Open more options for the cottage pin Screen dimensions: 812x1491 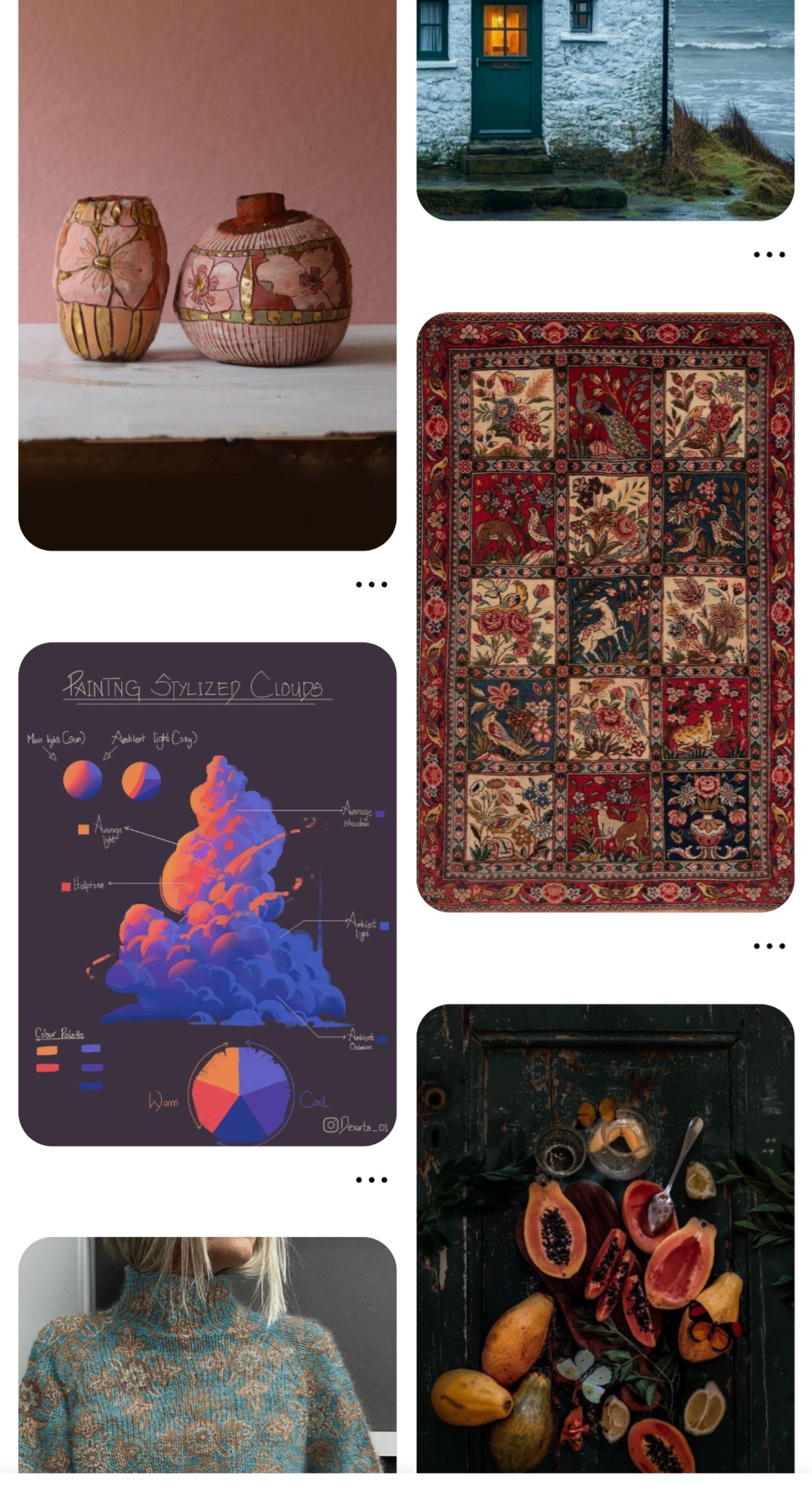coord(769,255)
